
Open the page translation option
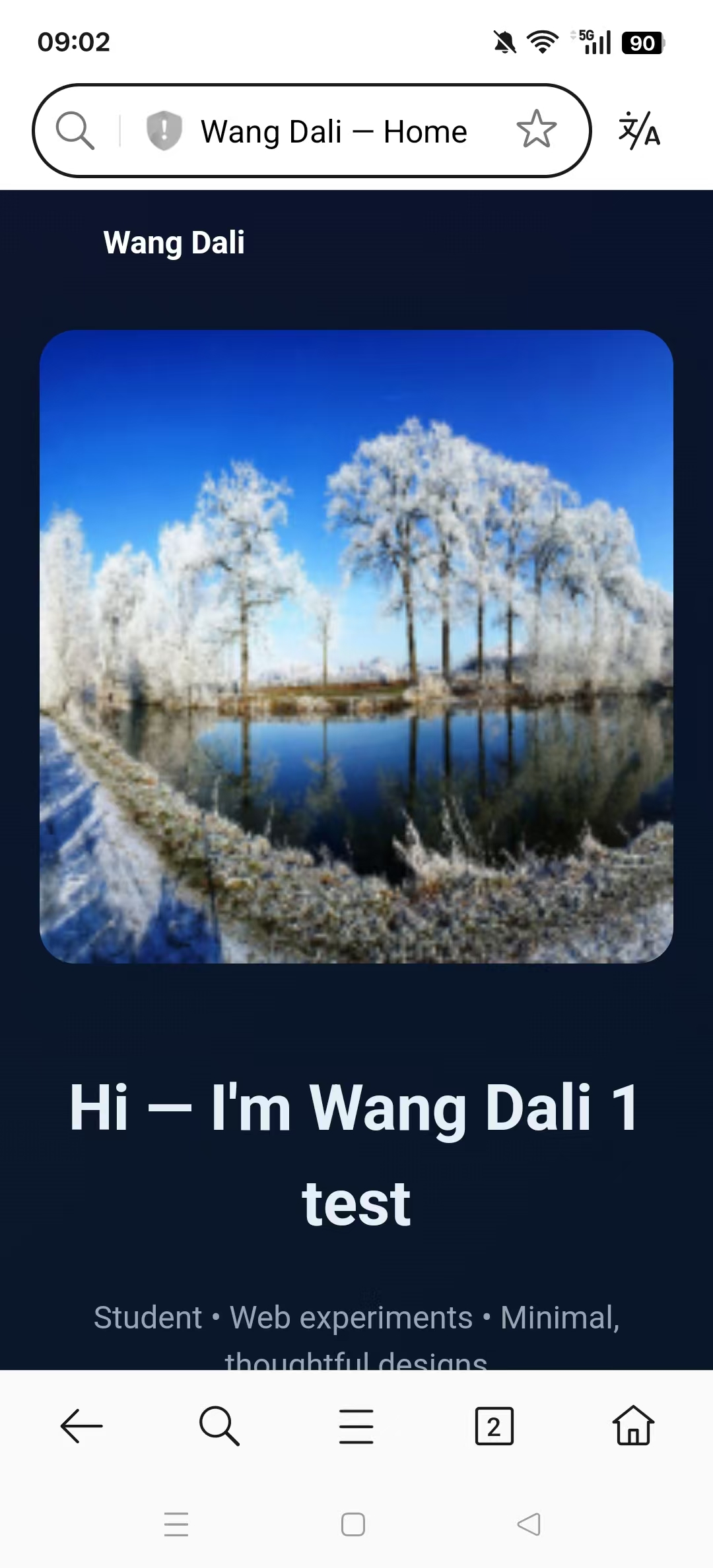pyautogui.click(x=639, y=131)
